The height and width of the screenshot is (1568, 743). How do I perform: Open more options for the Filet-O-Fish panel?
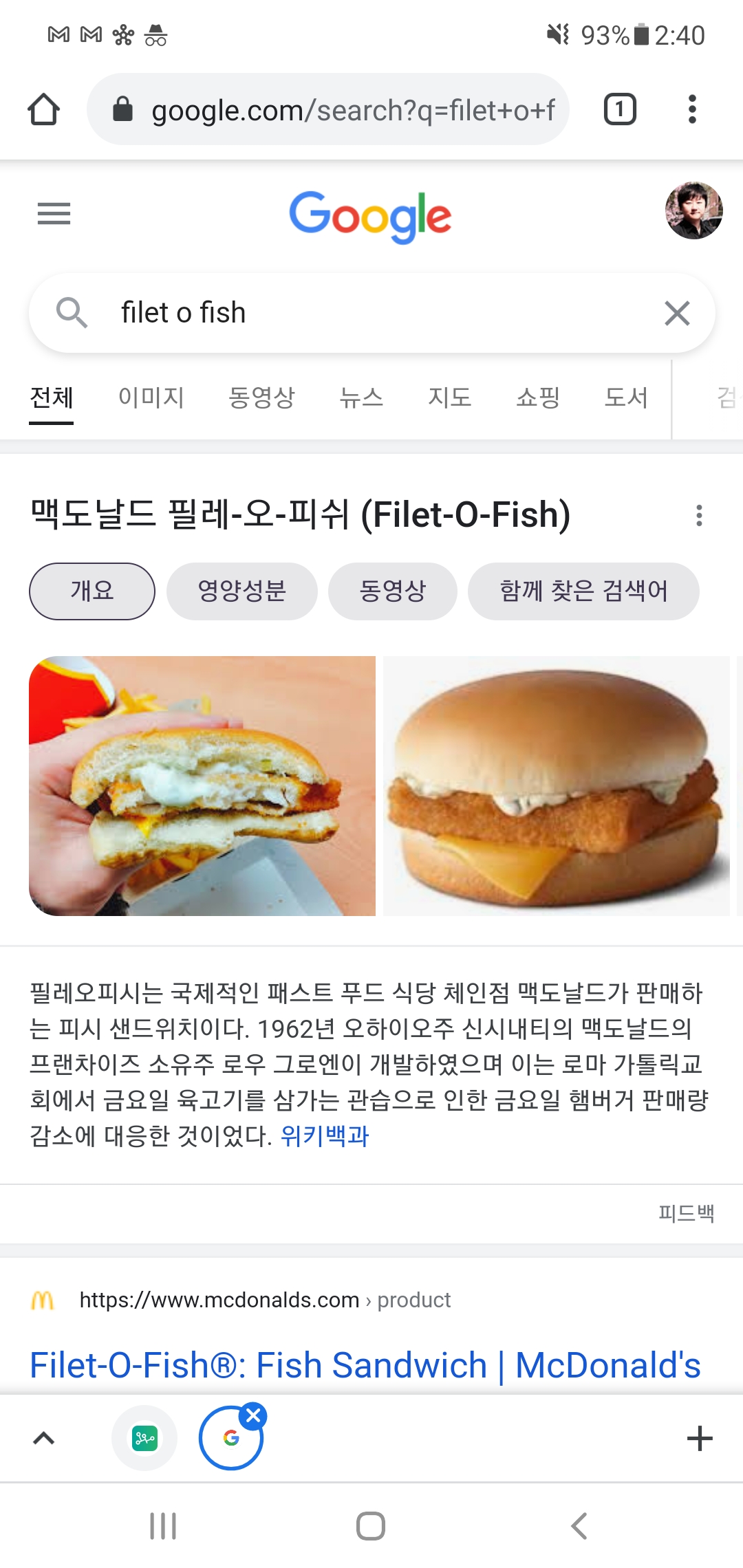699,515
